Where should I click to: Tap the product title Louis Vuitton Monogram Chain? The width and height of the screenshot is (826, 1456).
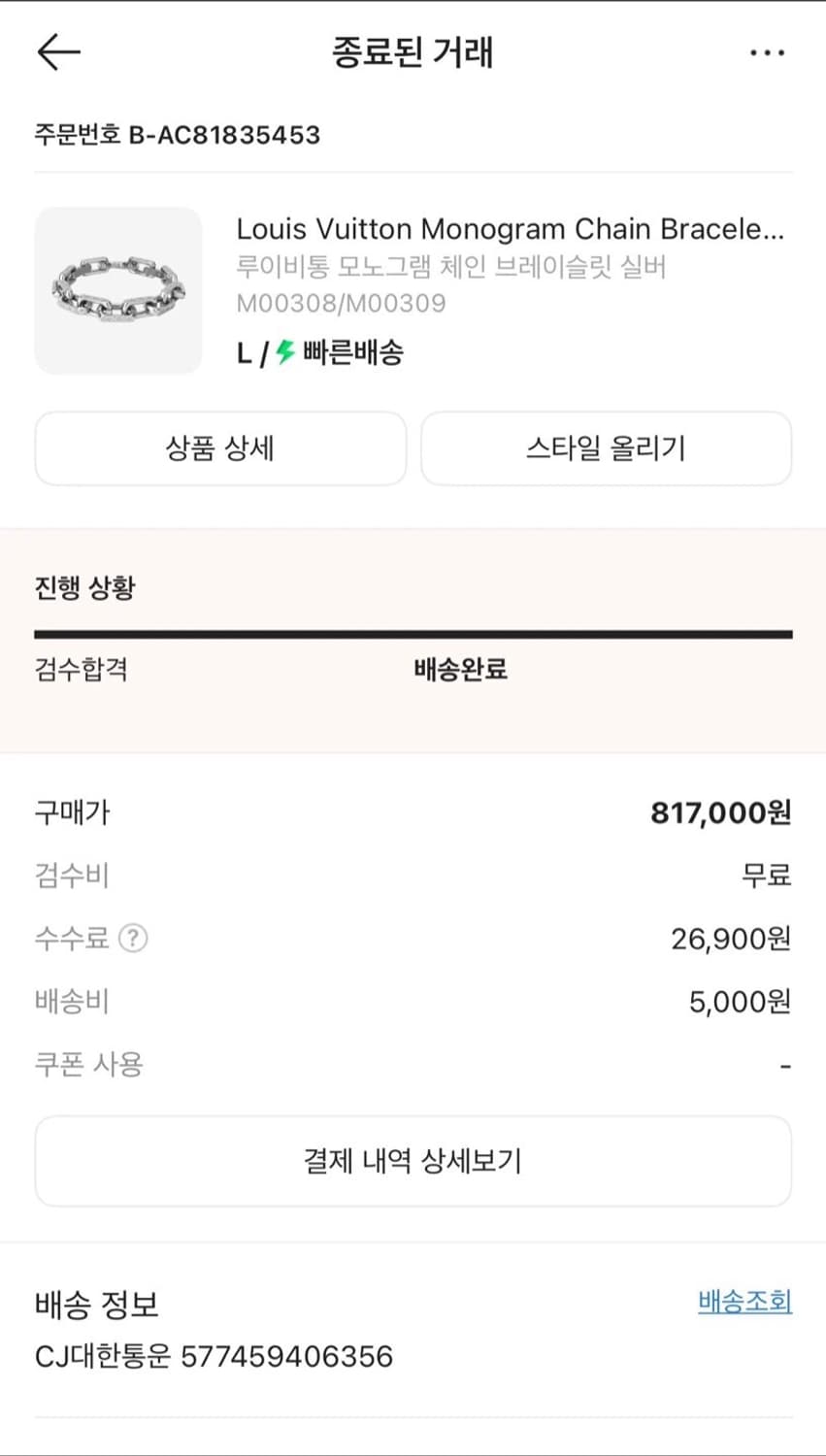click(514, 229)
